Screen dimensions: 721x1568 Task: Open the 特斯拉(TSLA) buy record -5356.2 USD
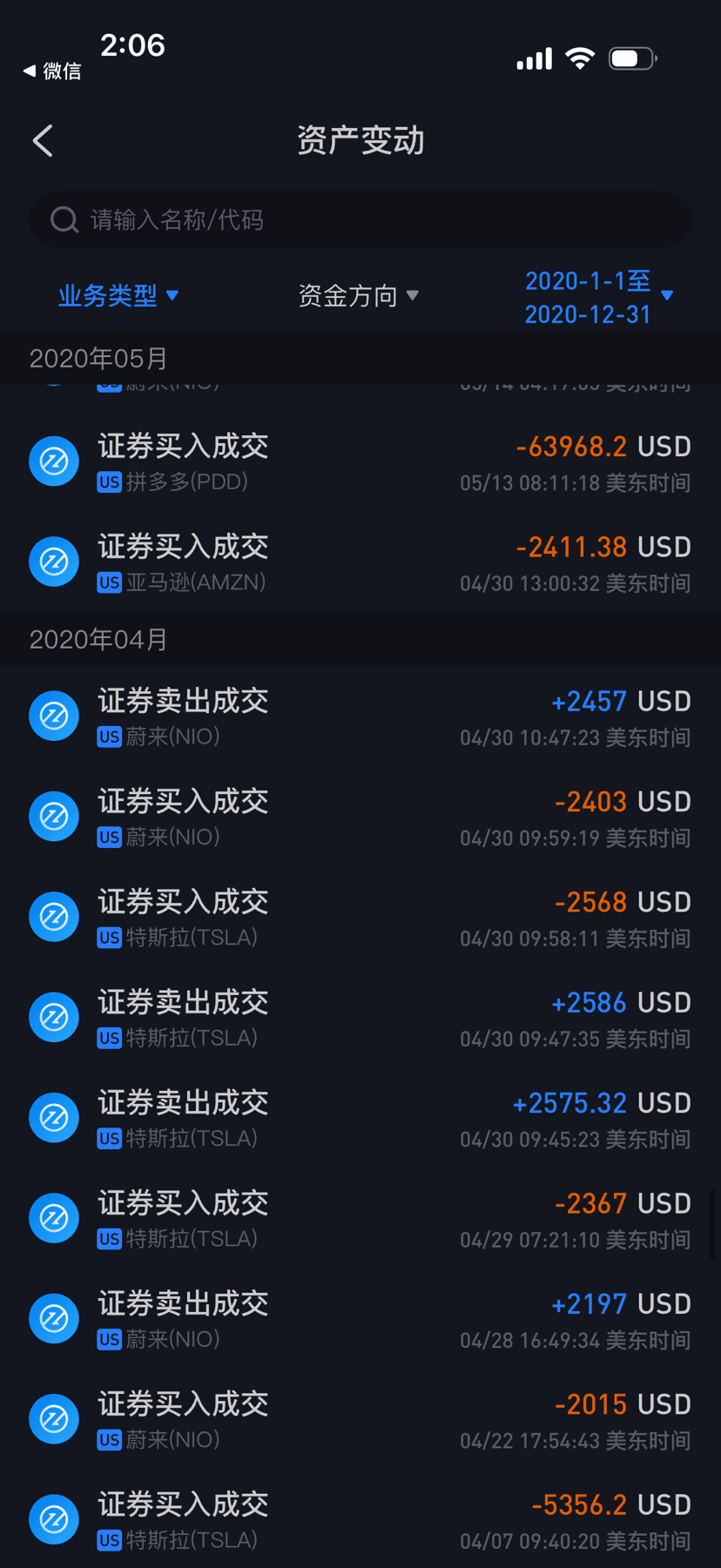coord(360,1520)
